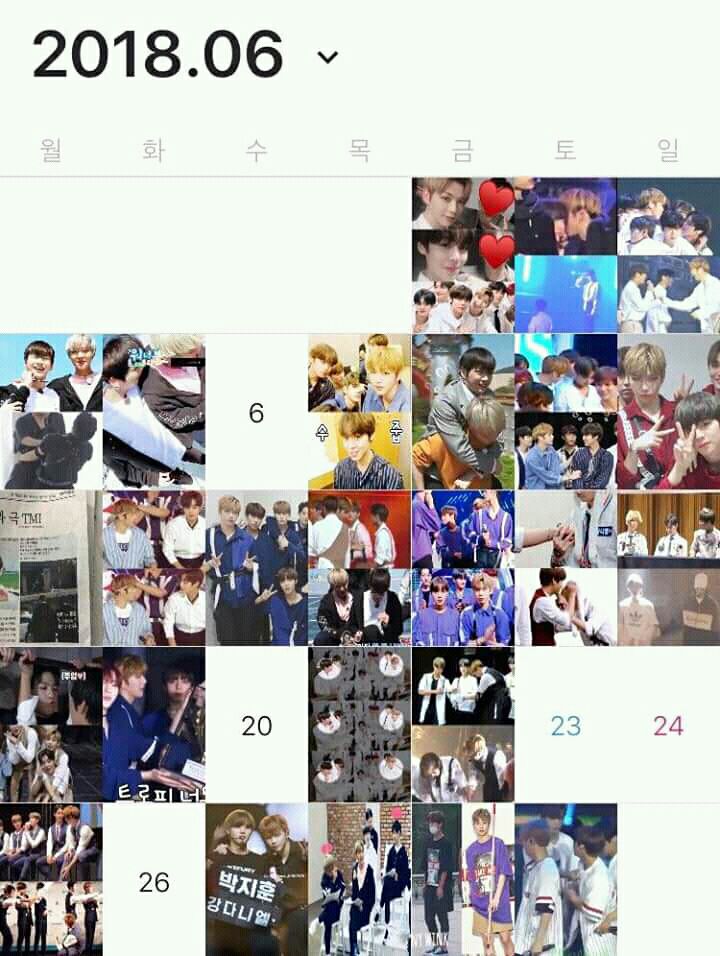Expand the 2018.06 month dropdown
The width and height of the screenshot is (720, 956).
pos(327,57)
